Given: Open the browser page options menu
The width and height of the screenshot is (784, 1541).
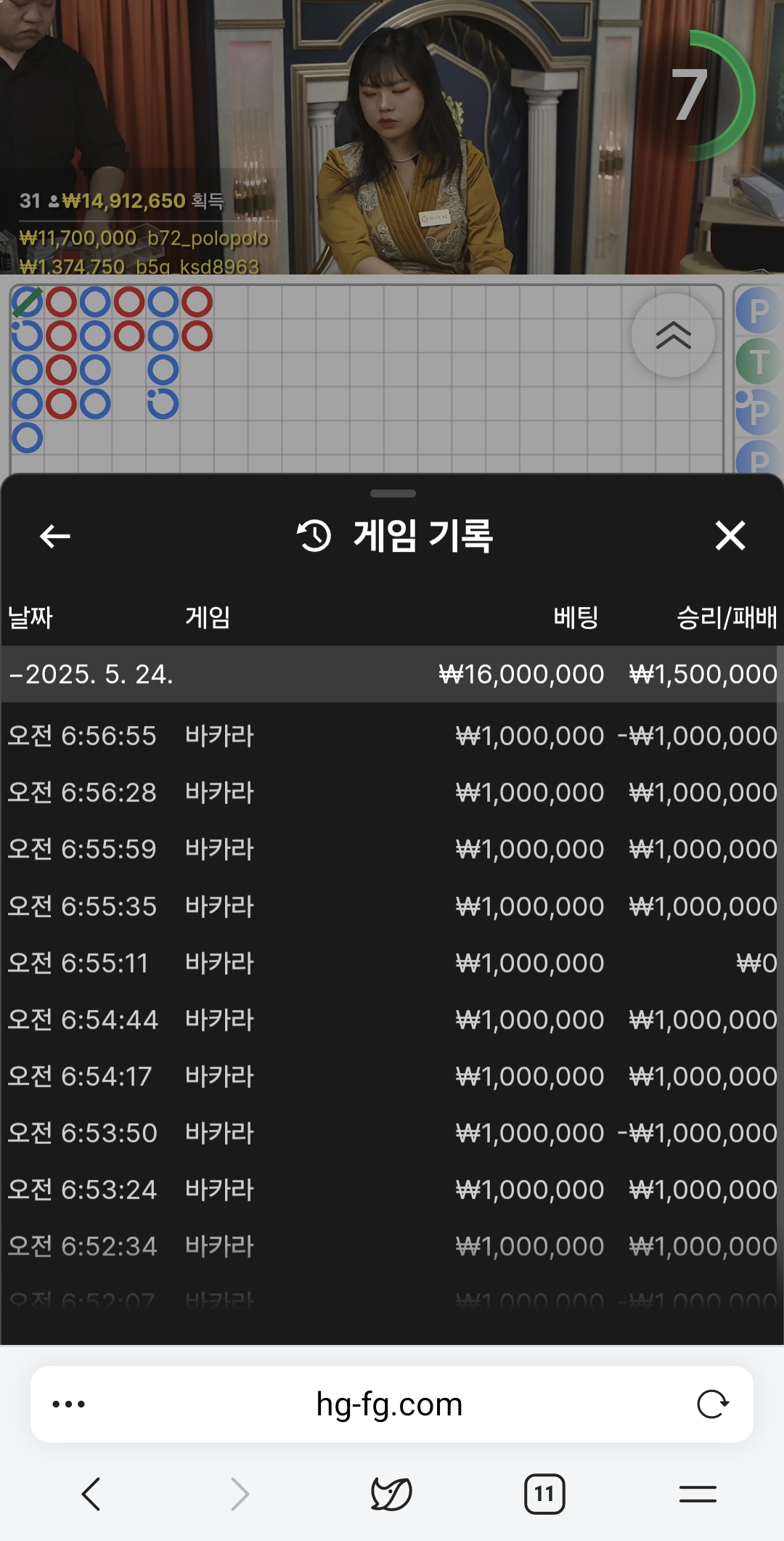Looking at the screenshot, I should coord(69,1404).
